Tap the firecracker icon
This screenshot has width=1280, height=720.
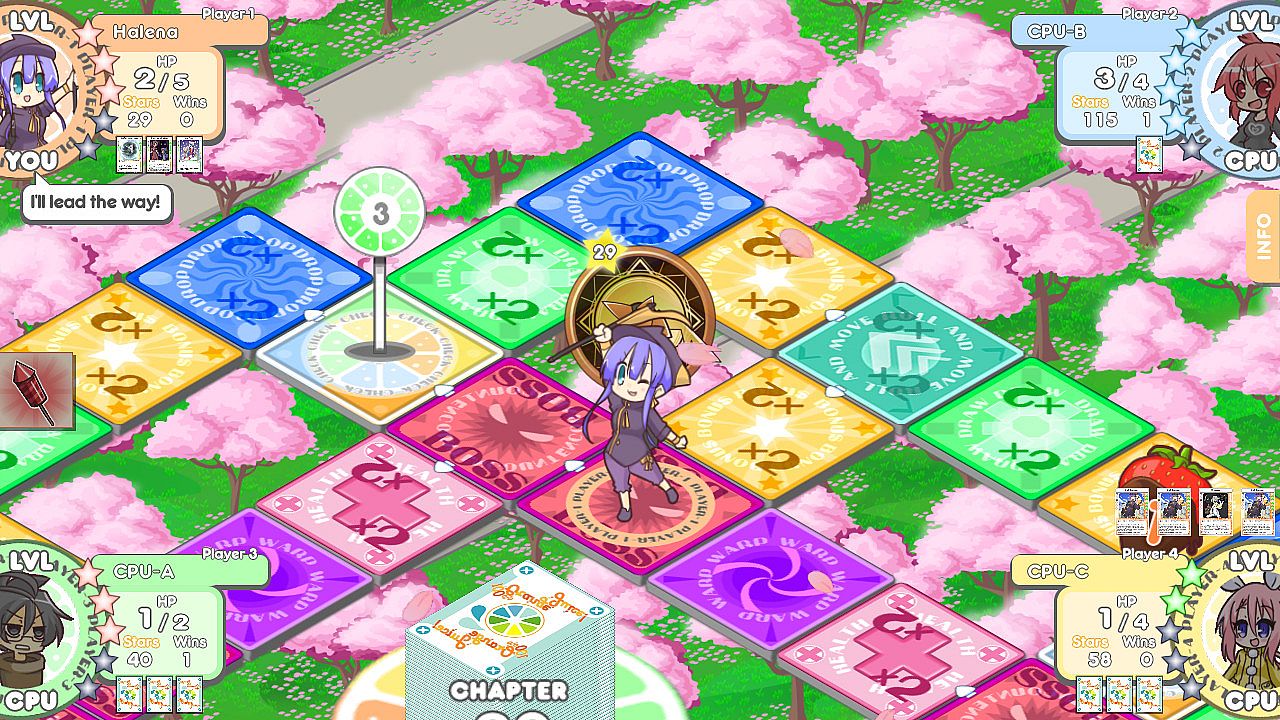pyautogui.click(x=35, y=390)
